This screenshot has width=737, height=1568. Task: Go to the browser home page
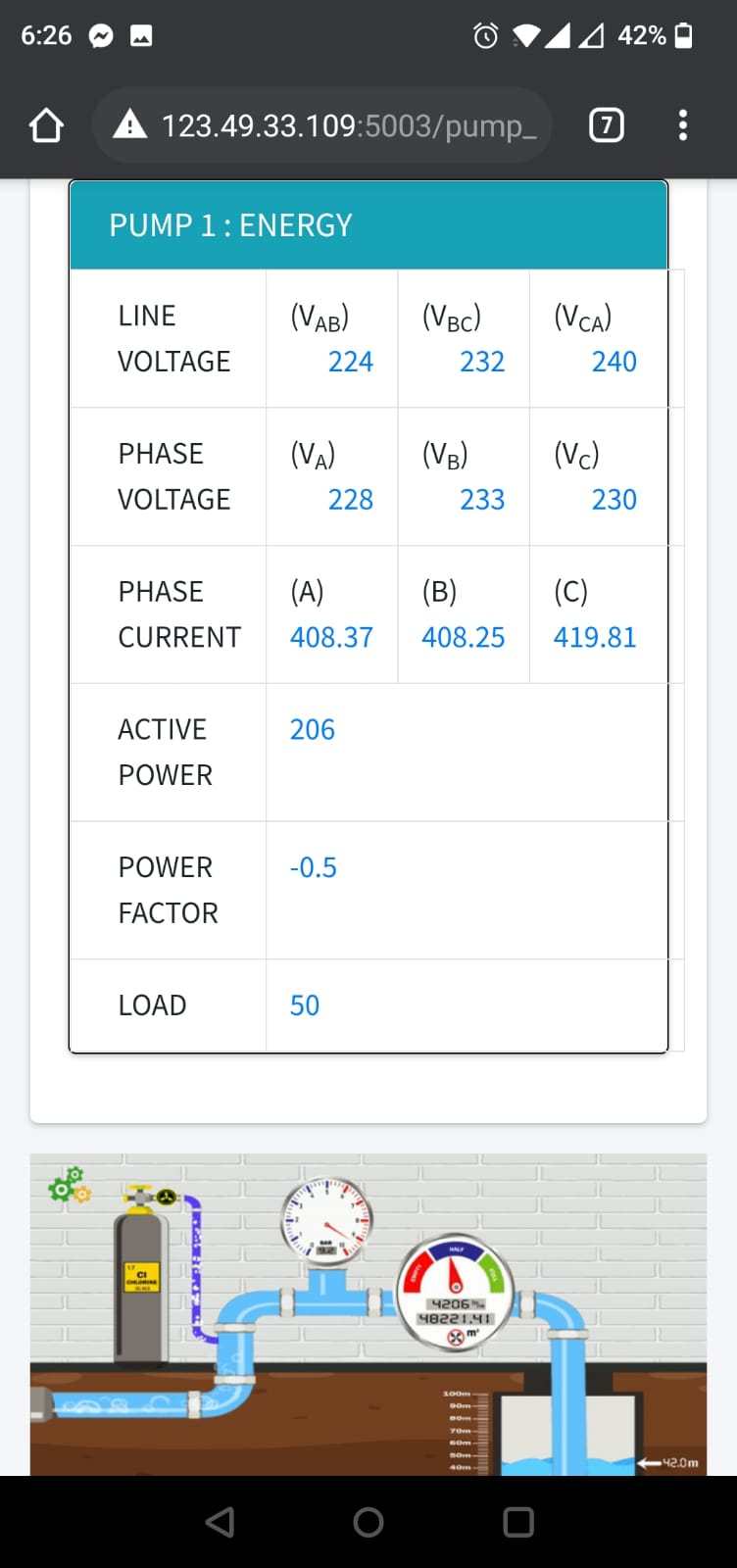tap(46, 125)
